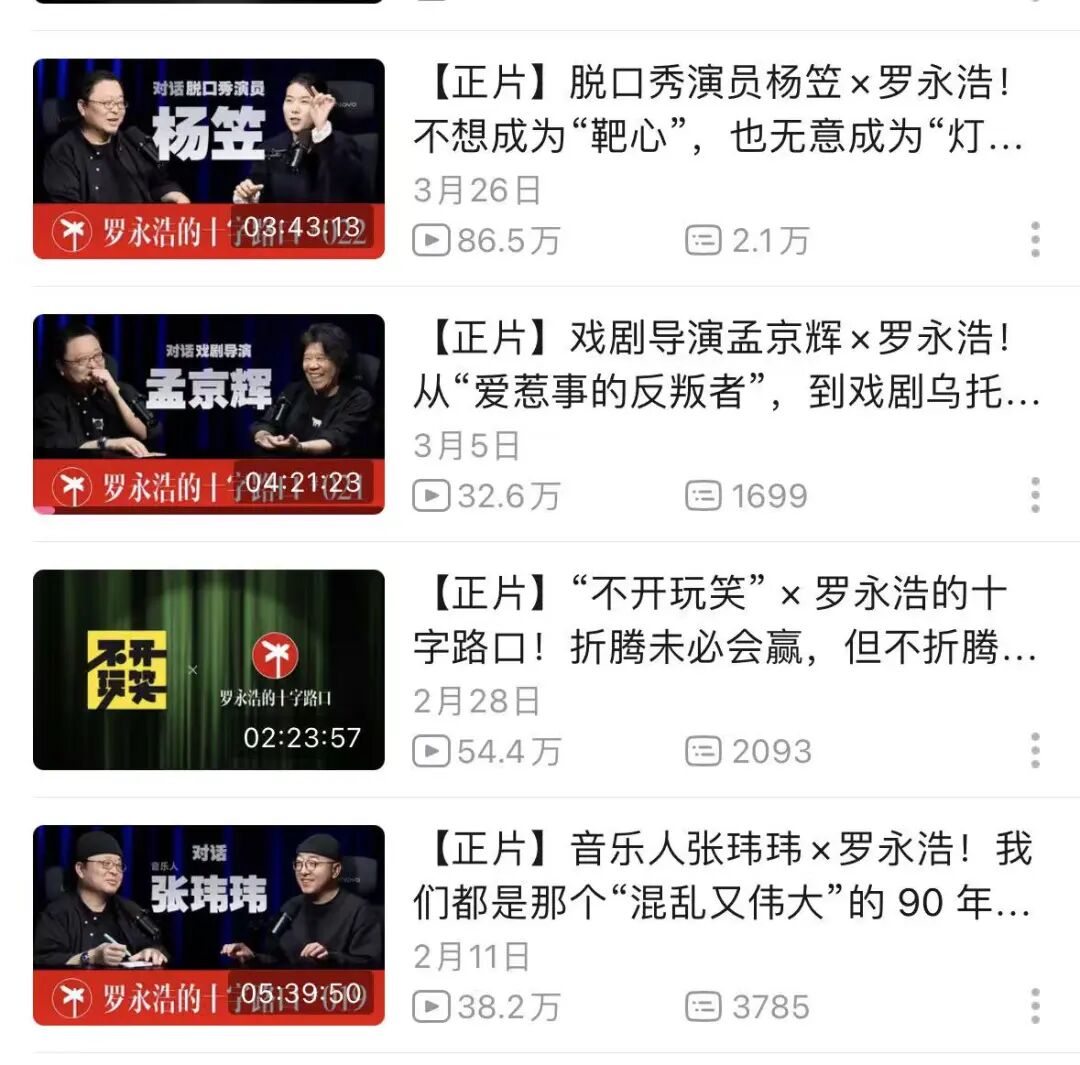
Task: Open the 张玮玮 × 罗永浩 video thumbnail
Action: [208, 924]
